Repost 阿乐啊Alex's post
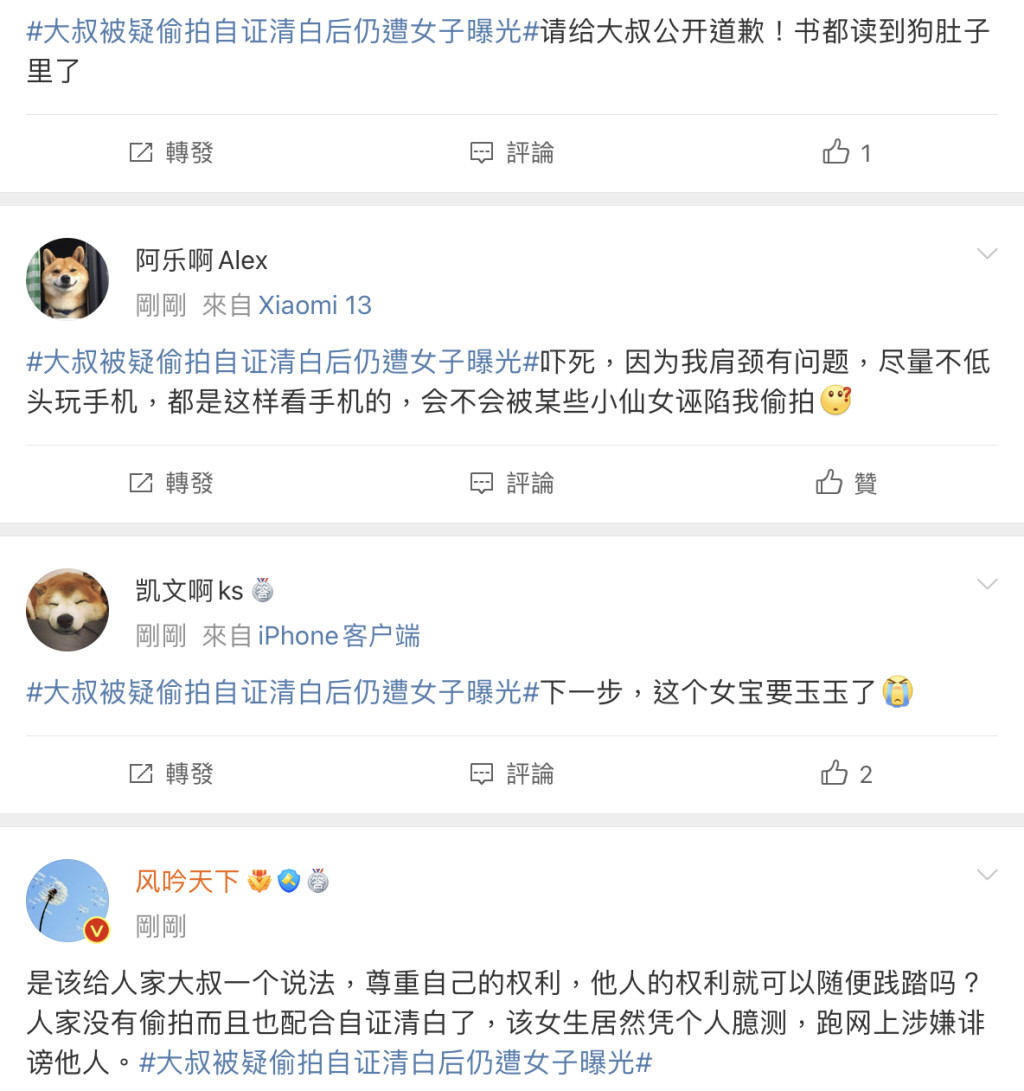Viewport: 1024px width, 1091px height. pos(171,484)
